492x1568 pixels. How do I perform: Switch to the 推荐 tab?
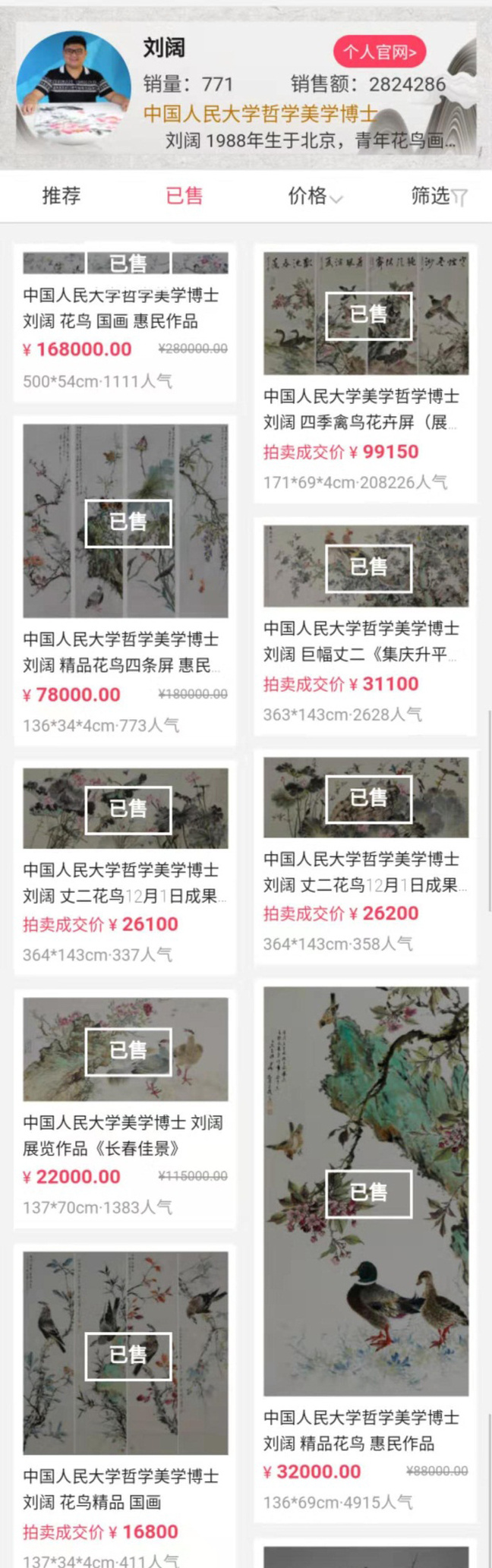click(61, 196)
